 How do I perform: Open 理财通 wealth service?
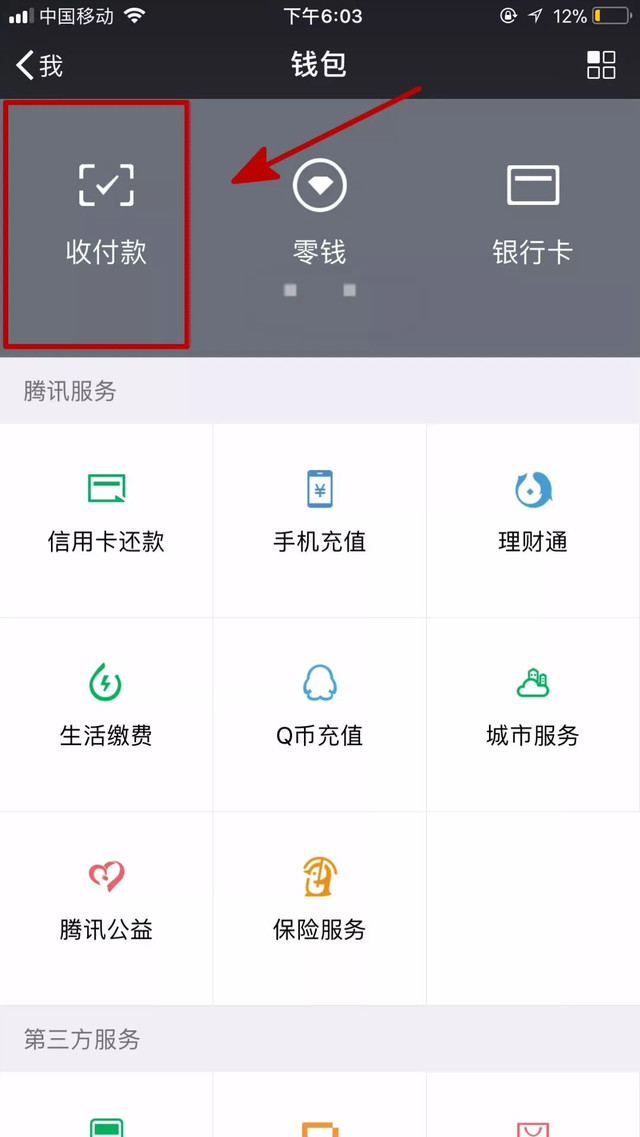(x=533, y=521)
